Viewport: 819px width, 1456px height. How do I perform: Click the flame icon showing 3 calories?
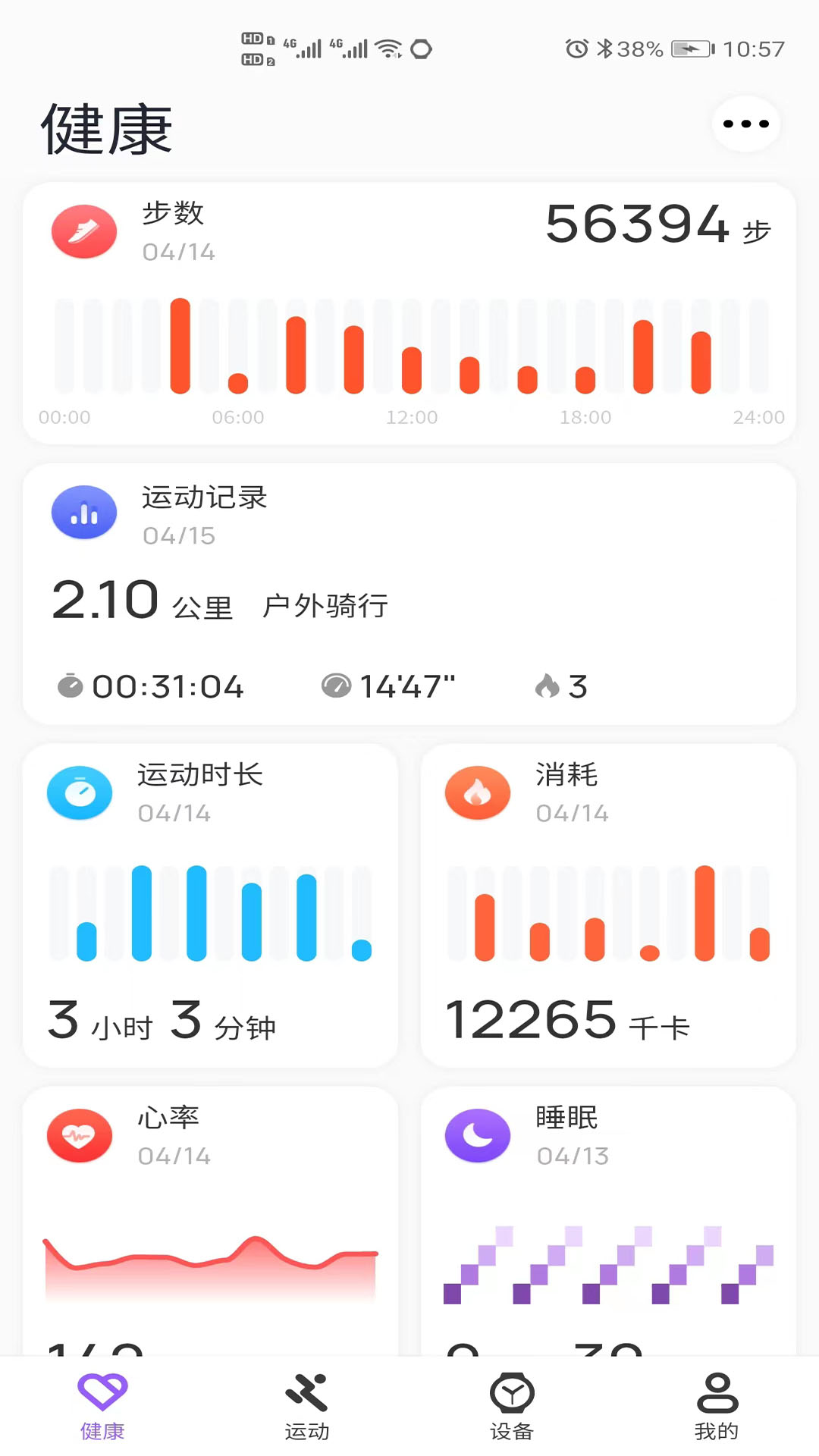click(x=548, y=686)
